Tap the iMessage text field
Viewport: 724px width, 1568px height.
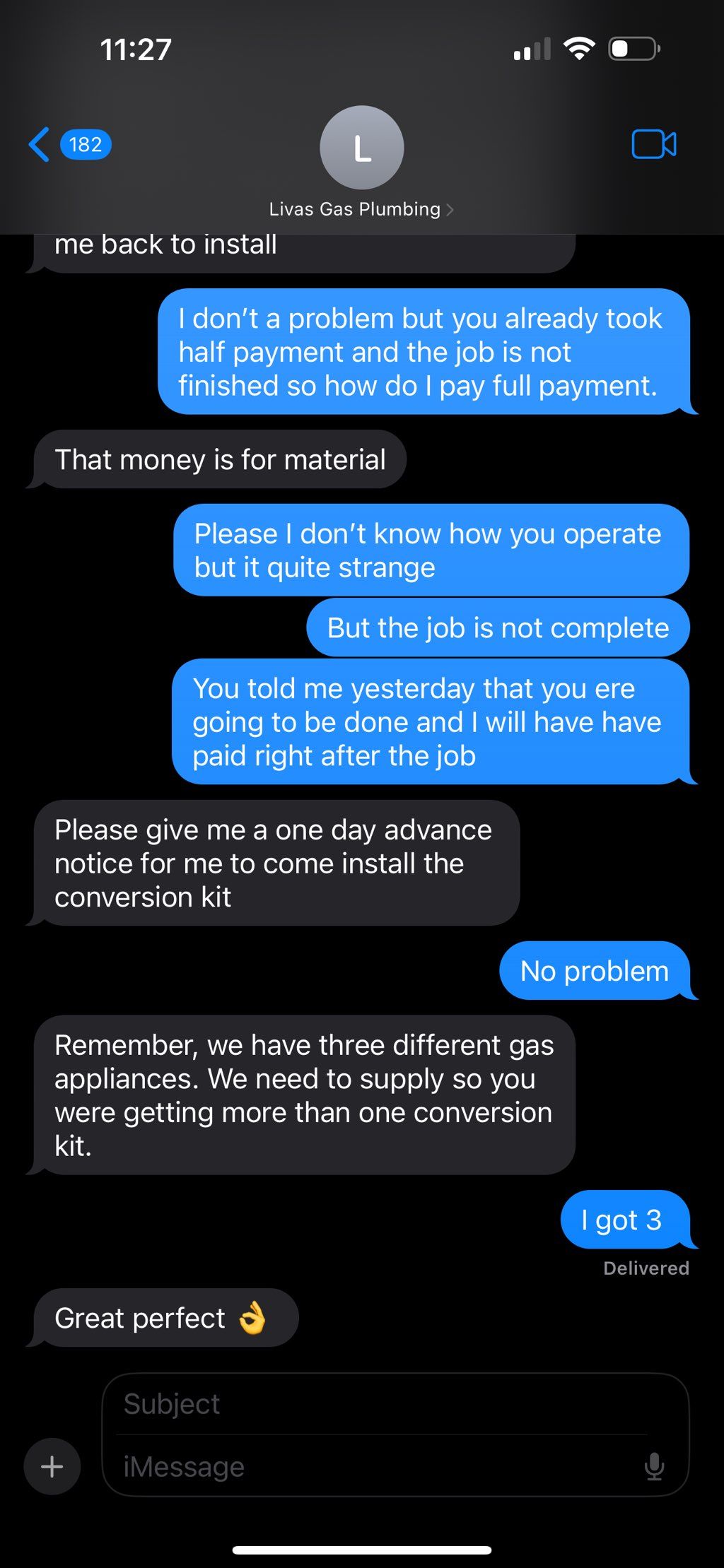pos(368,1467)
